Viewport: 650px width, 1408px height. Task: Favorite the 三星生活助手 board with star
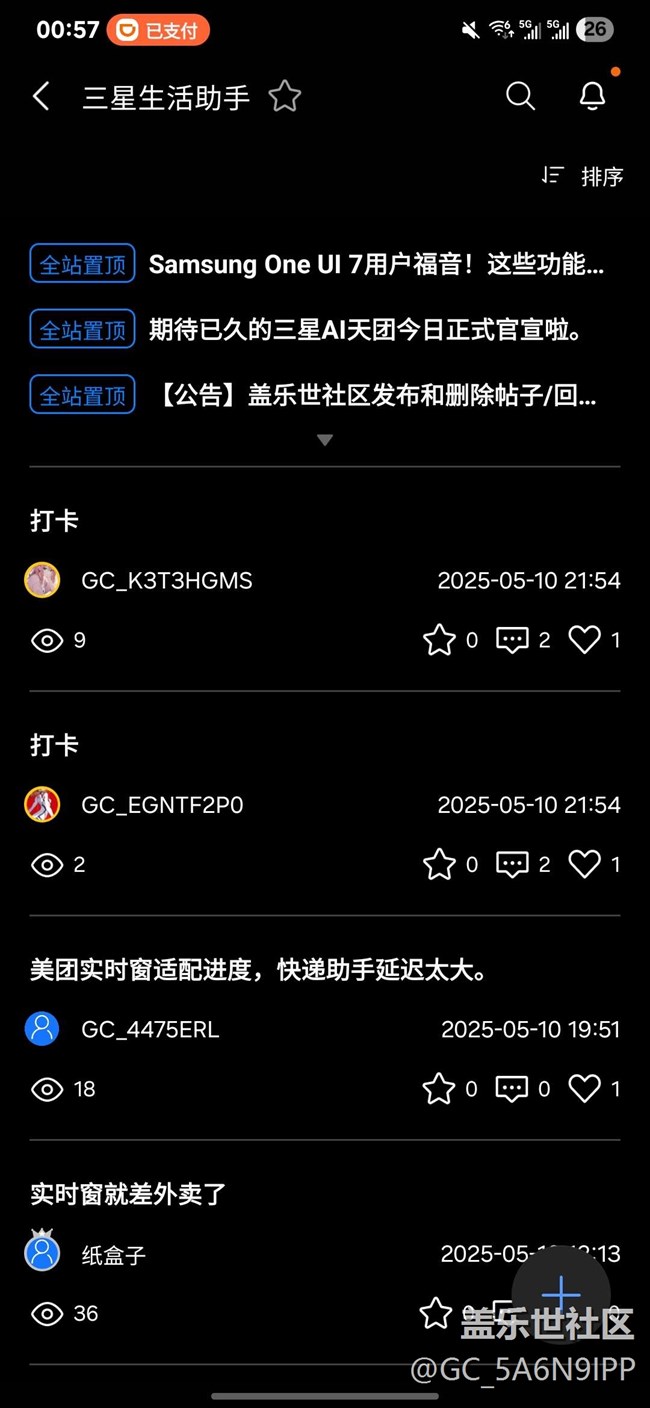pos(285,97)
